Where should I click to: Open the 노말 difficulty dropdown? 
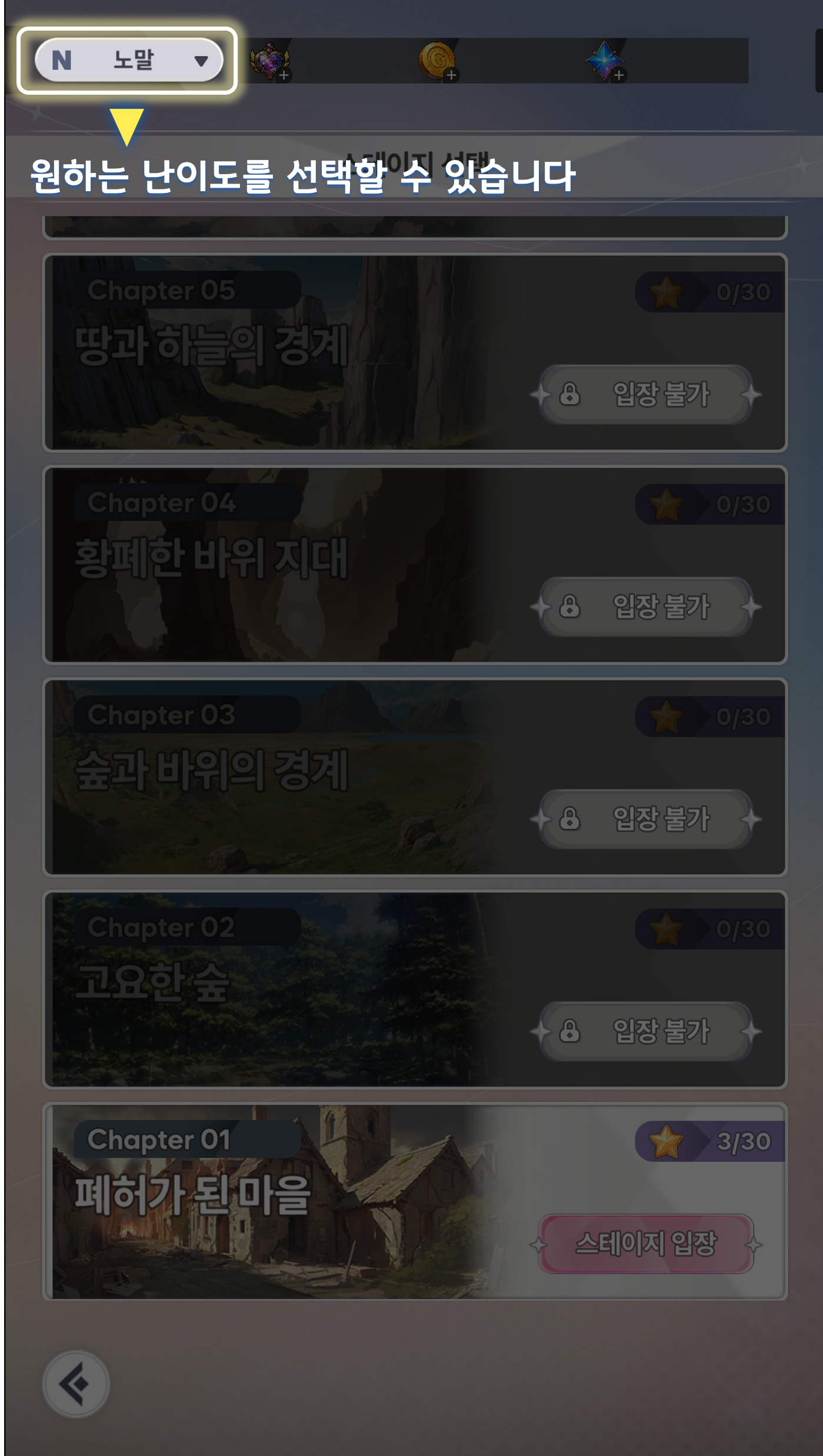[x=128, y=60]
